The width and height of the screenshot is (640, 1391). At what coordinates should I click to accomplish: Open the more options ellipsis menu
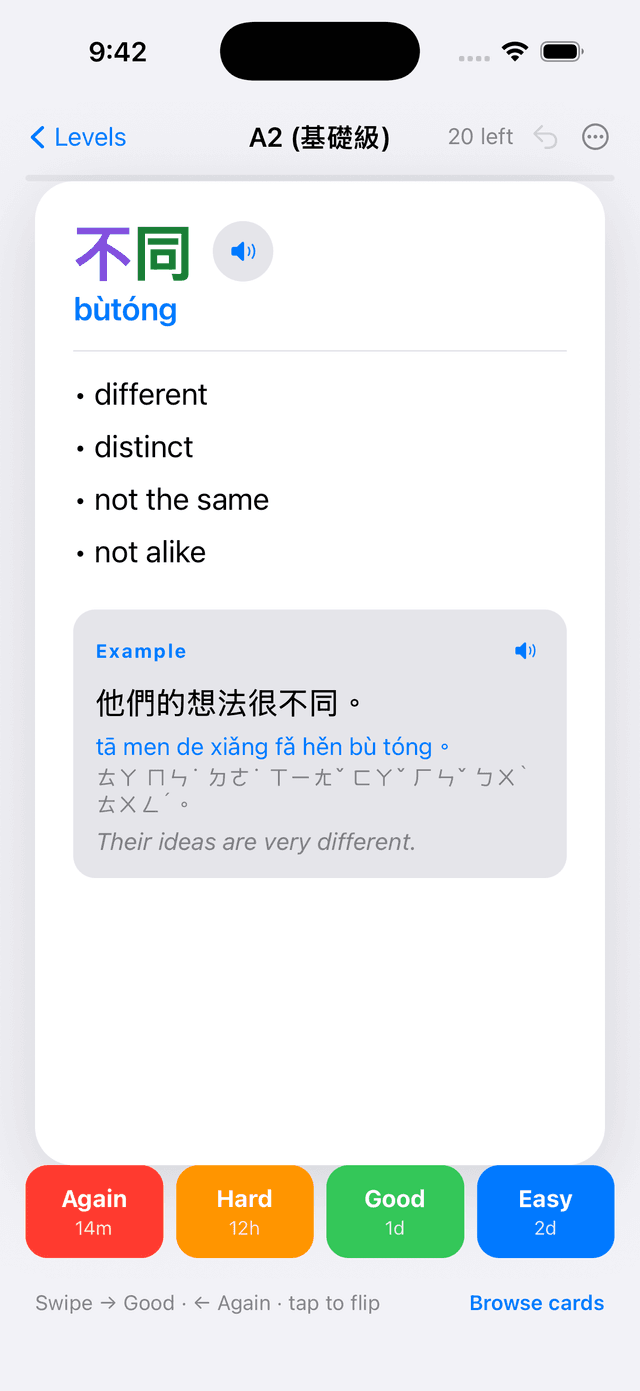point(595,137)
